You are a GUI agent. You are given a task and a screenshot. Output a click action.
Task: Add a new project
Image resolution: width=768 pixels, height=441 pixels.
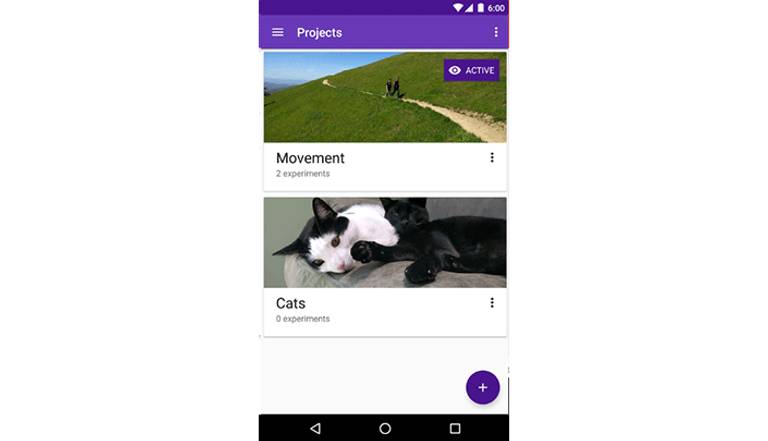[482, 387]
